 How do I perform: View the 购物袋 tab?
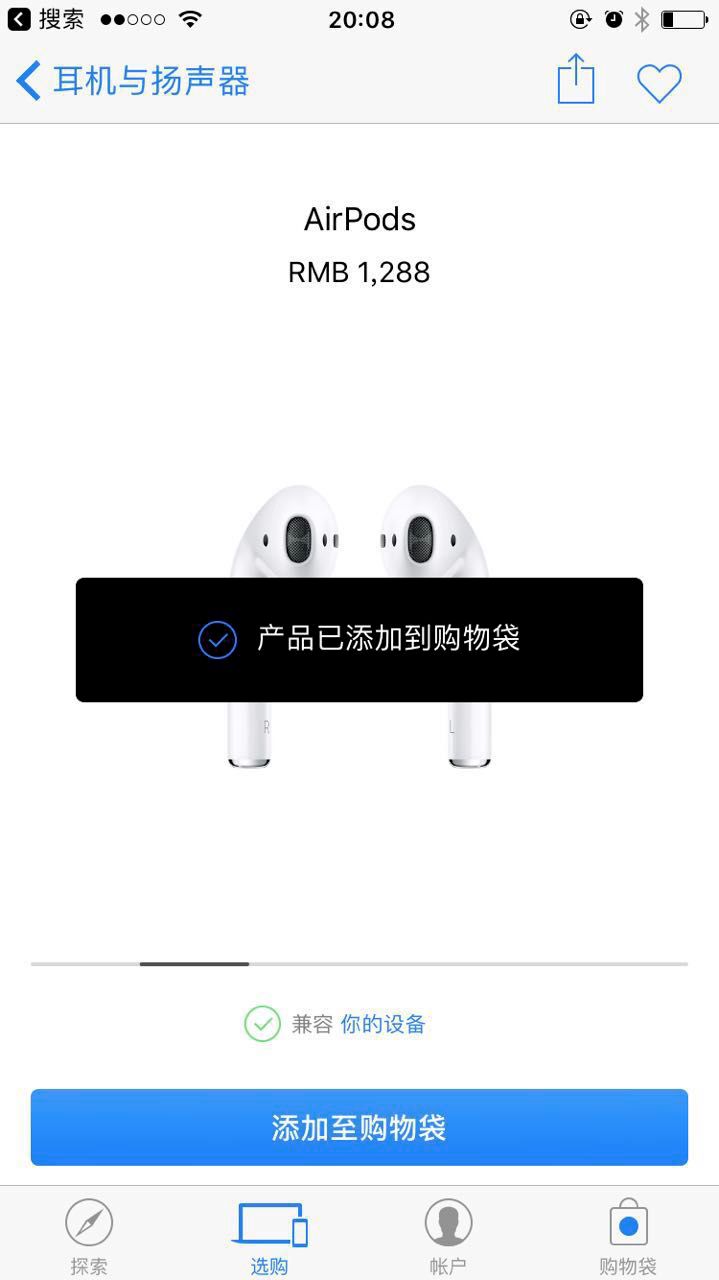[x=628, y=1237]
